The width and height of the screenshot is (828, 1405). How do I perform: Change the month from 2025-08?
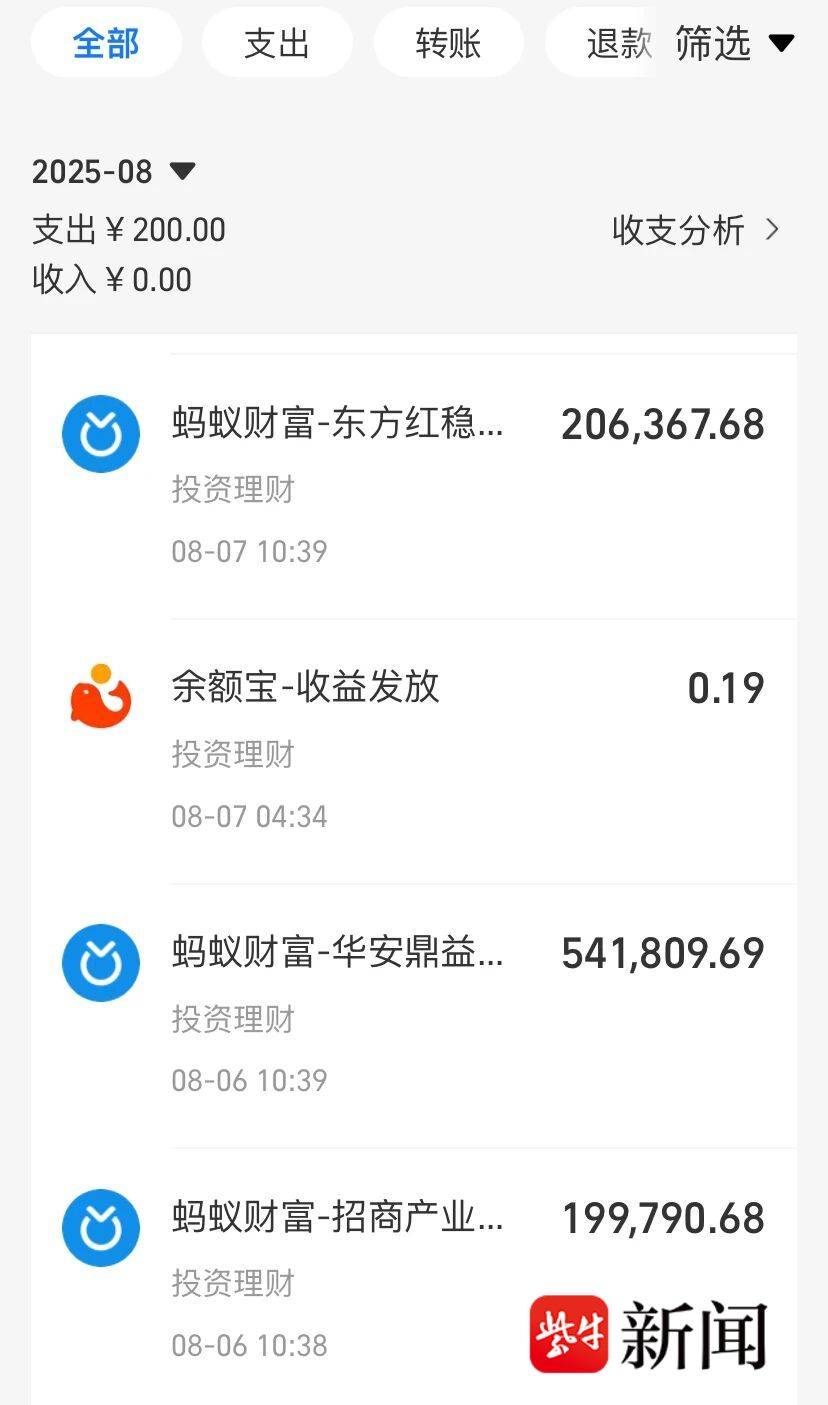pos(113,172)
